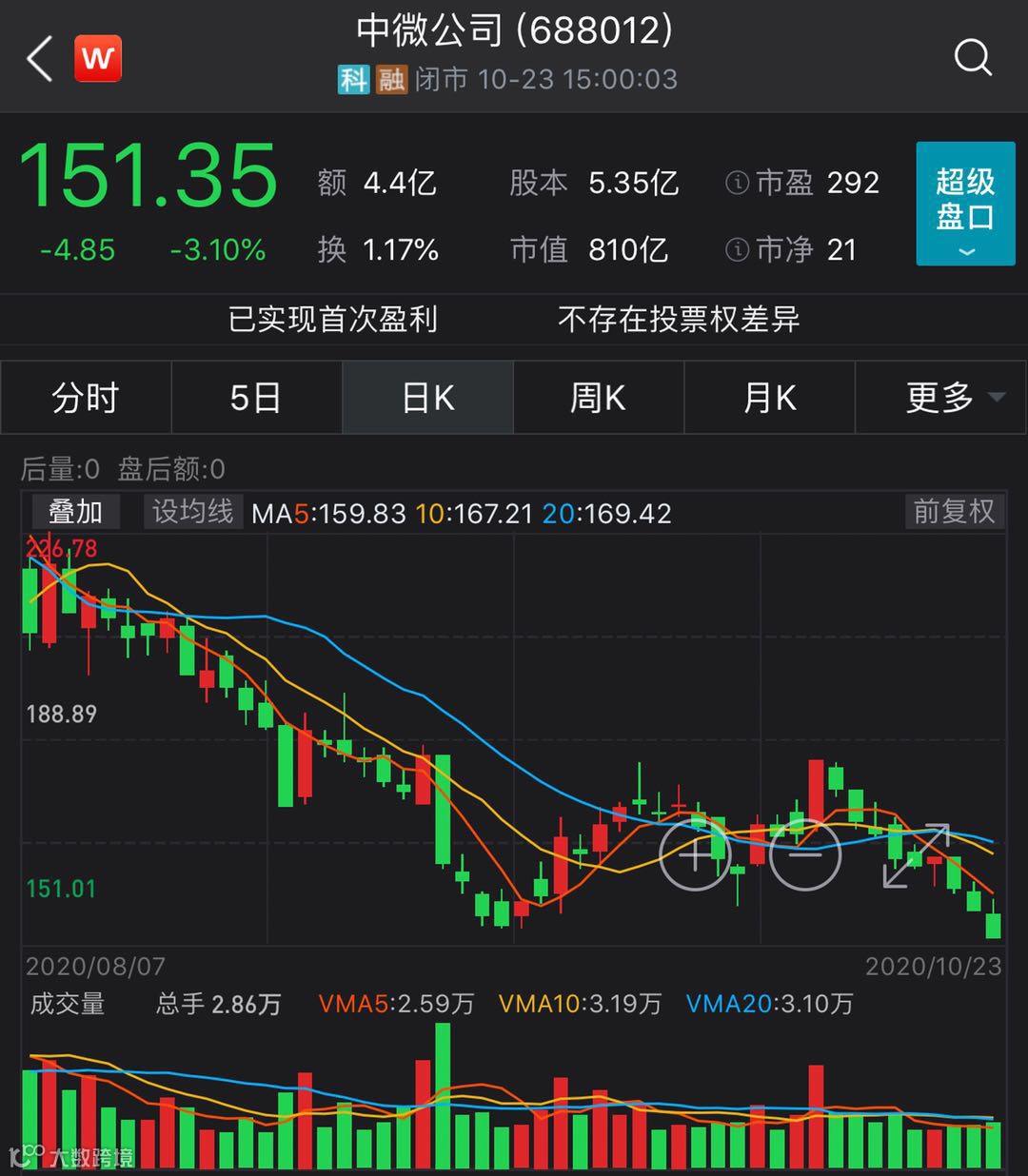Zoom in the K-line chart with plus
1028x1176 pixels.
pyautogui.click(x=695, y=854)
